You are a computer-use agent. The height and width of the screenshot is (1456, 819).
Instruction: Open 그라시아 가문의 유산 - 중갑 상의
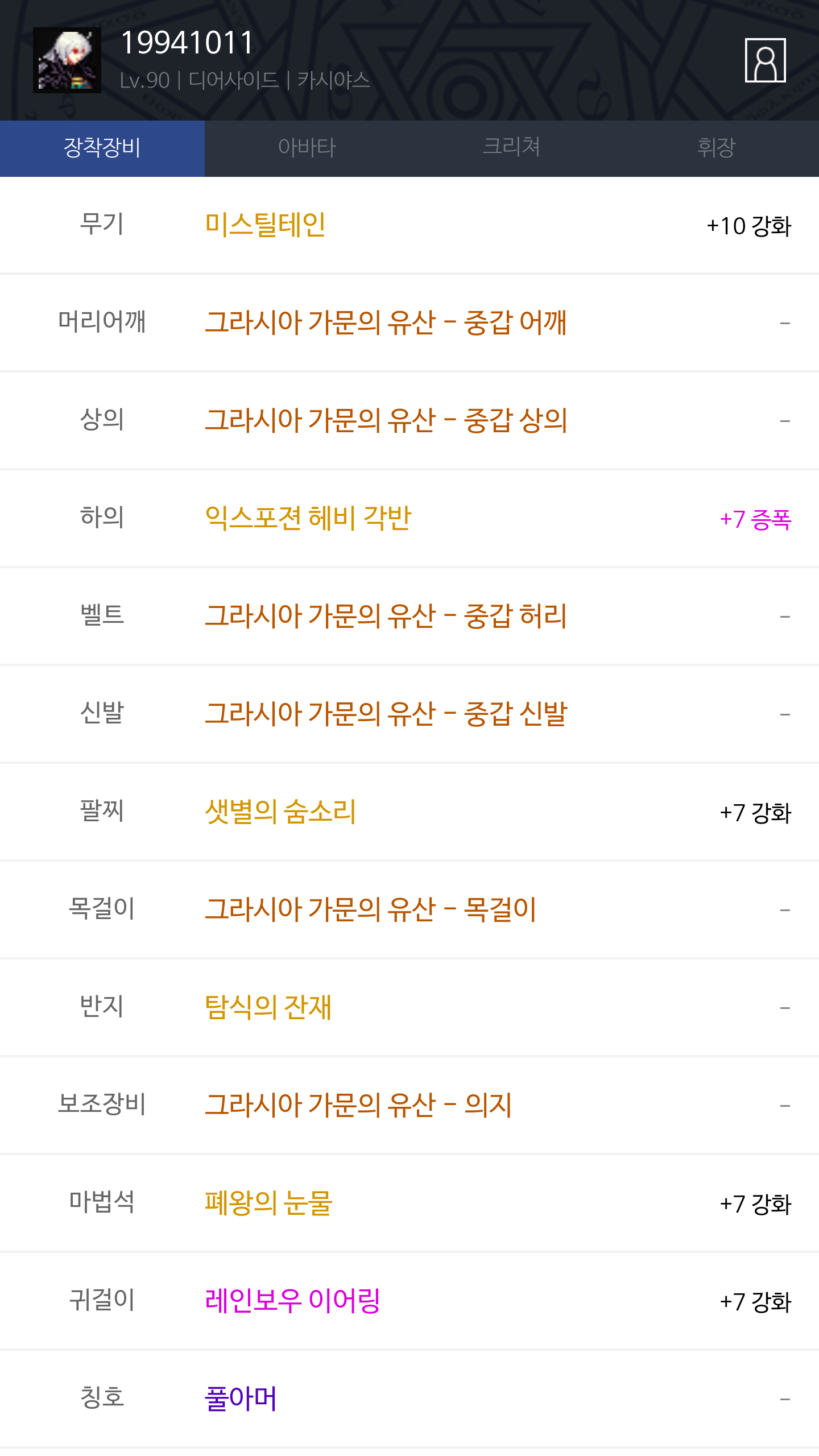[x=386, y=421]
